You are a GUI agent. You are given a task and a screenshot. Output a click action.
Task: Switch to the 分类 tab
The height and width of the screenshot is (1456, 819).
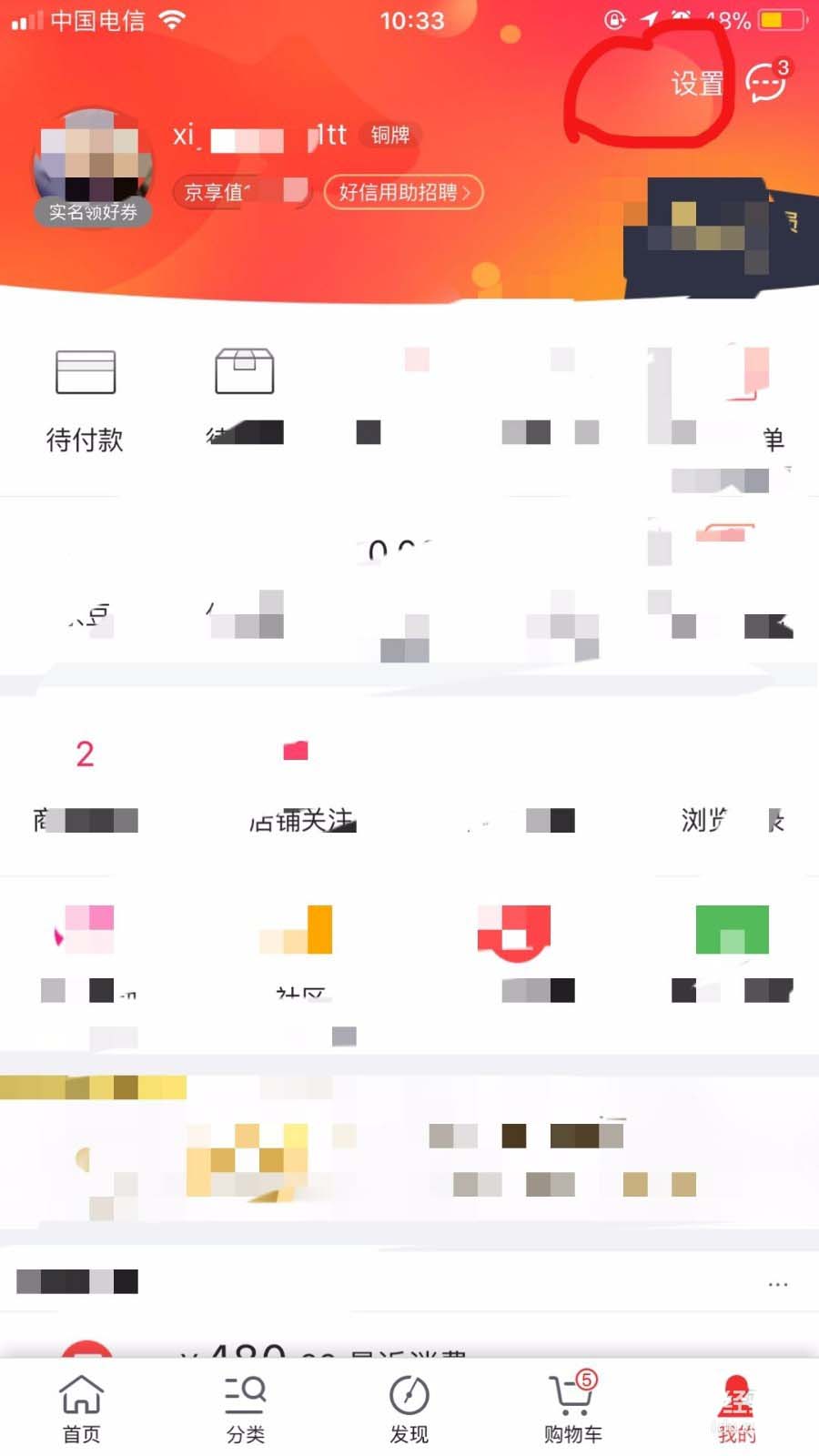click(246, 1408)
